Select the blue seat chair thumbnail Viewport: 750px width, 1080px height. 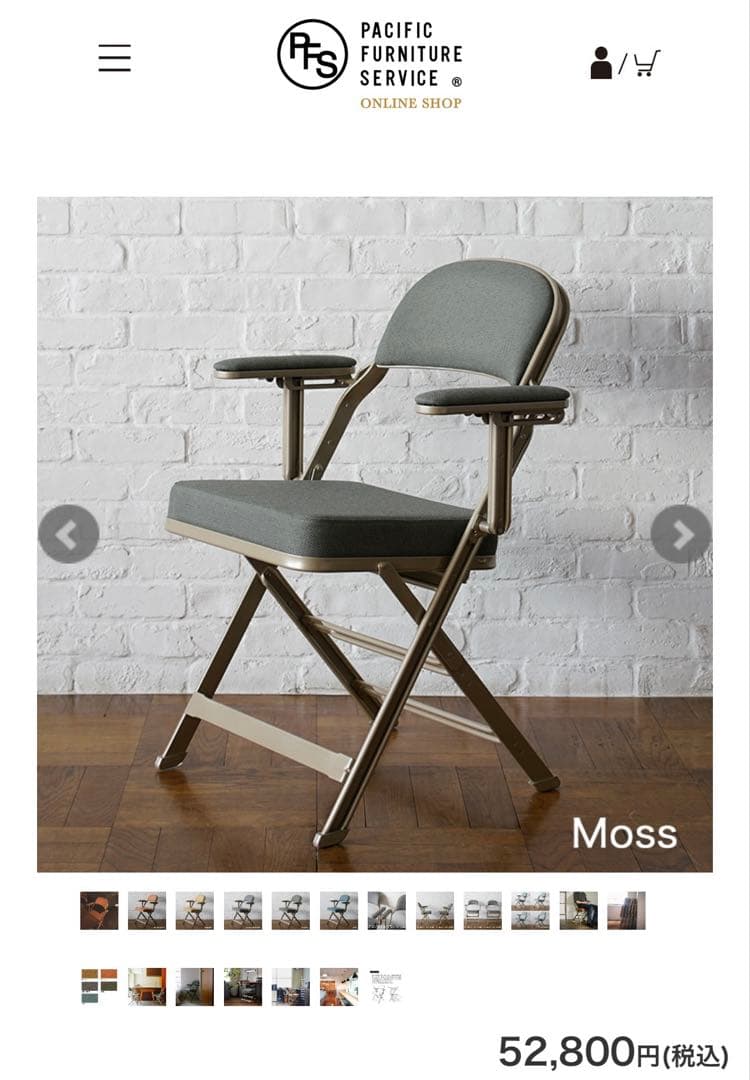point(336,908)
